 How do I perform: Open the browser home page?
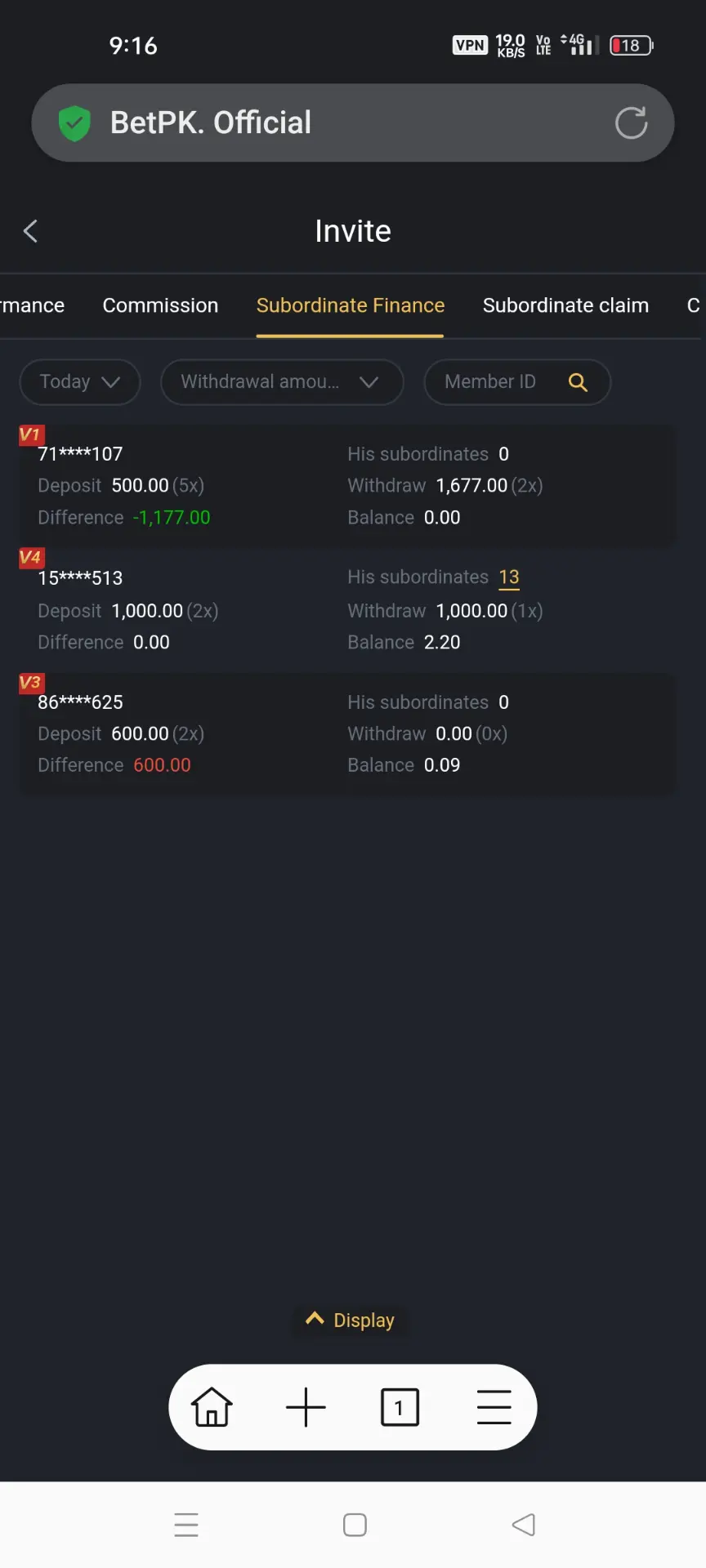212,1407
